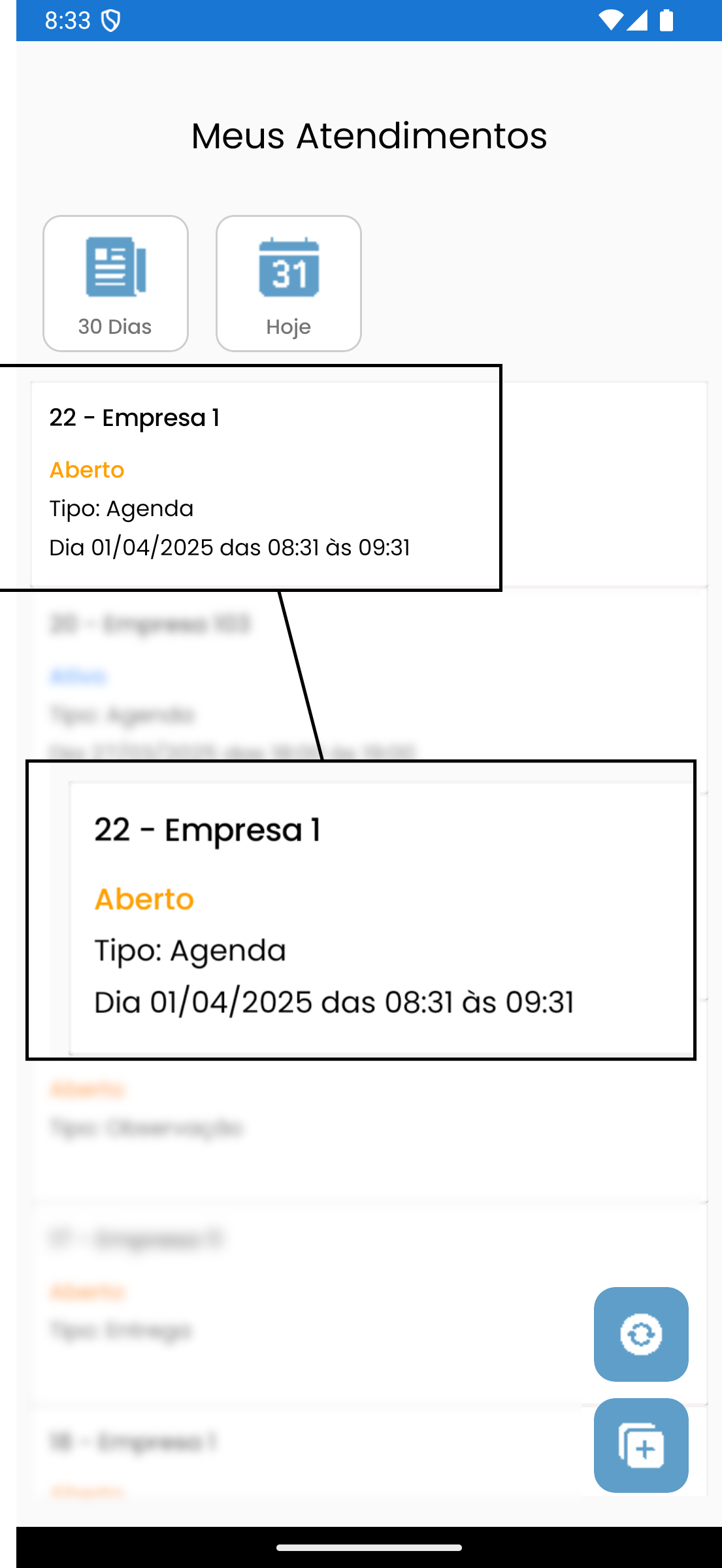Viewport: 722px width, 1568px height.
Task: Select the 30 Dias filter
Action: 116,284
